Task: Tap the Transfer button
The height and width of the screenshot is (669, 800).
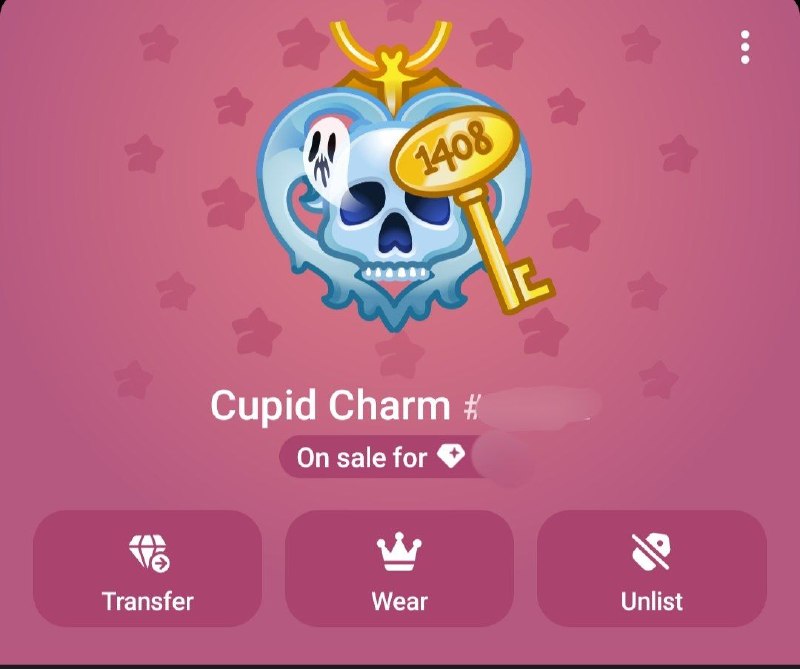Action: point(147,568)
